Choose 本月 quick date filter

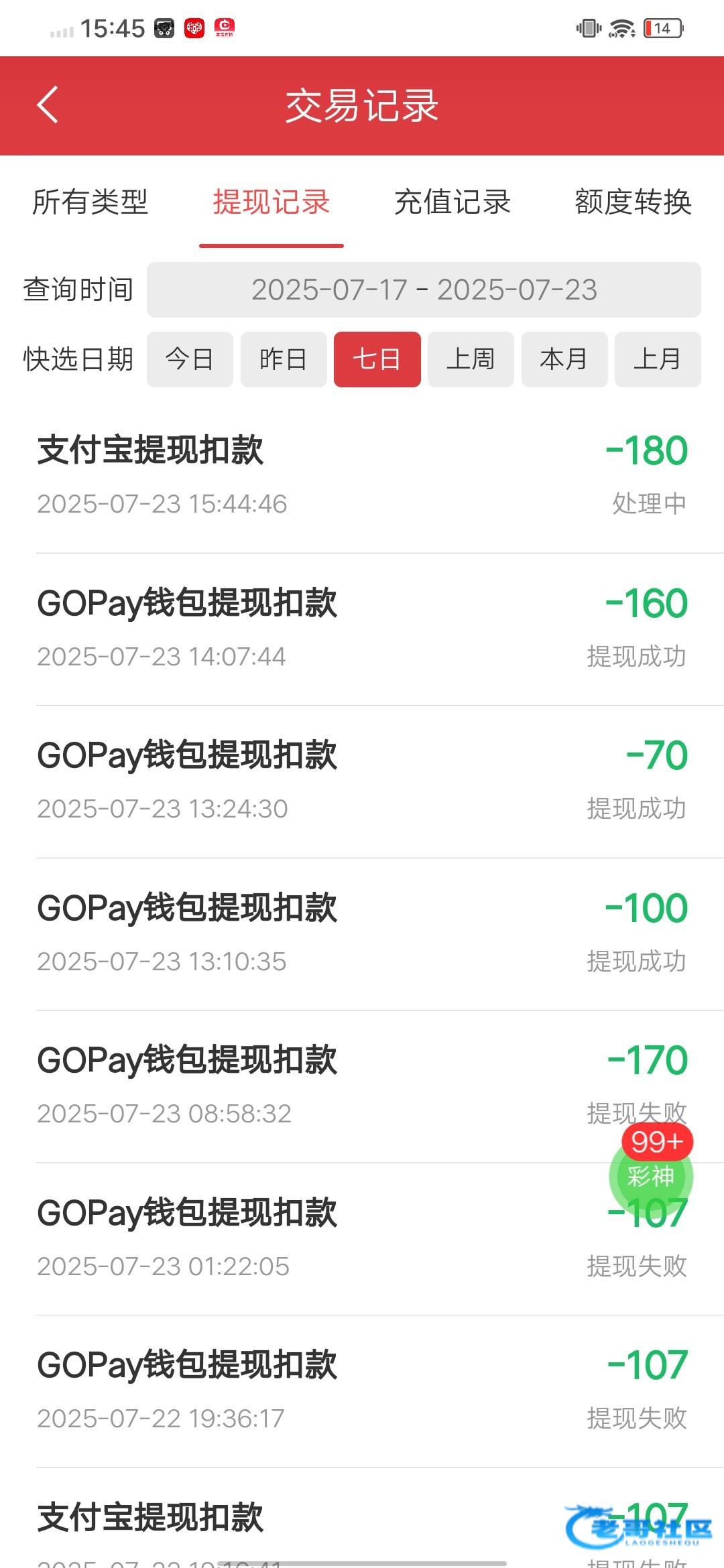pyautogui.click(x=564, y=359)
